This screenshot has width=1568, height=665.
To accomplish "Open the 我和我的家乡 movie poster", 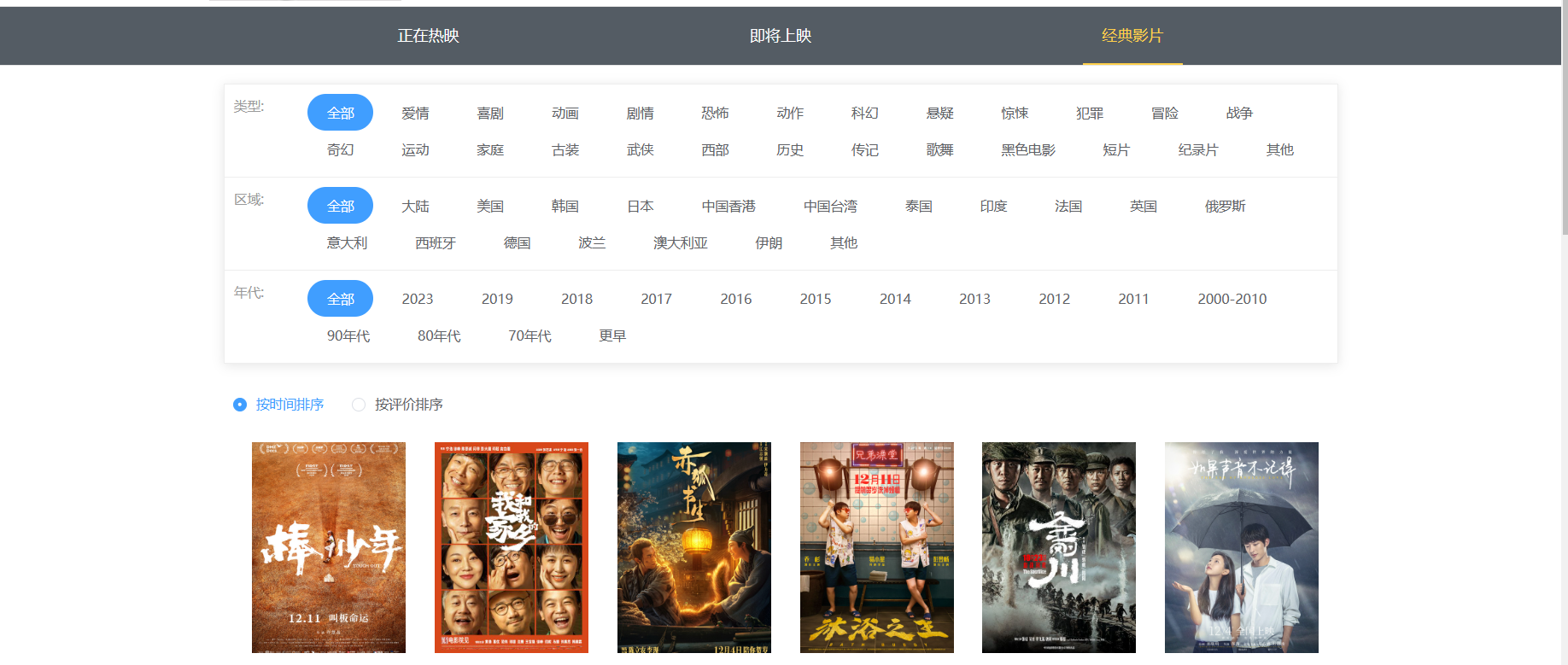I will (512, 547).
